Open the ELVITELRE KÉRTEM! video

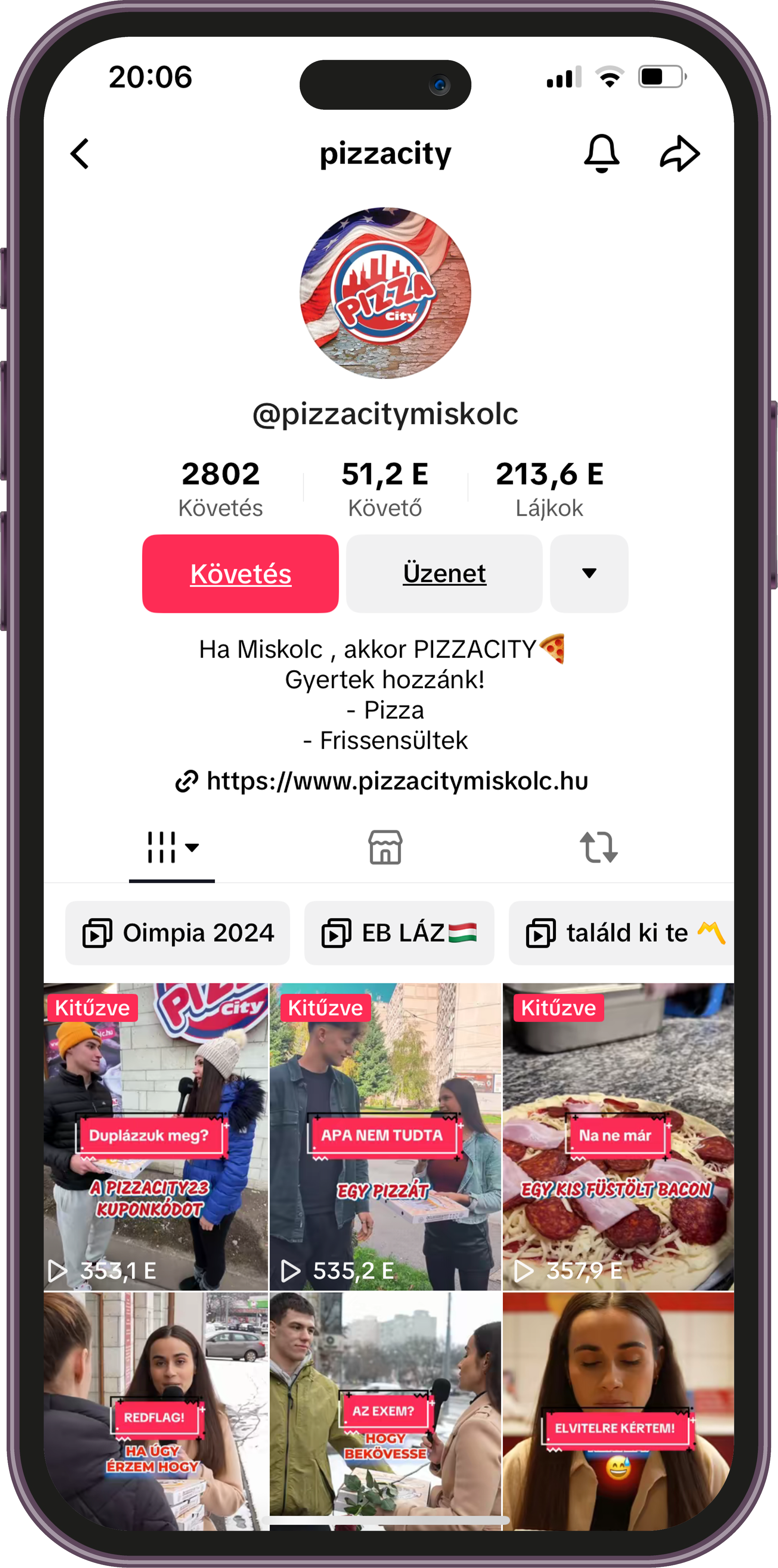pyautogui.click(x=617, y=1412)
